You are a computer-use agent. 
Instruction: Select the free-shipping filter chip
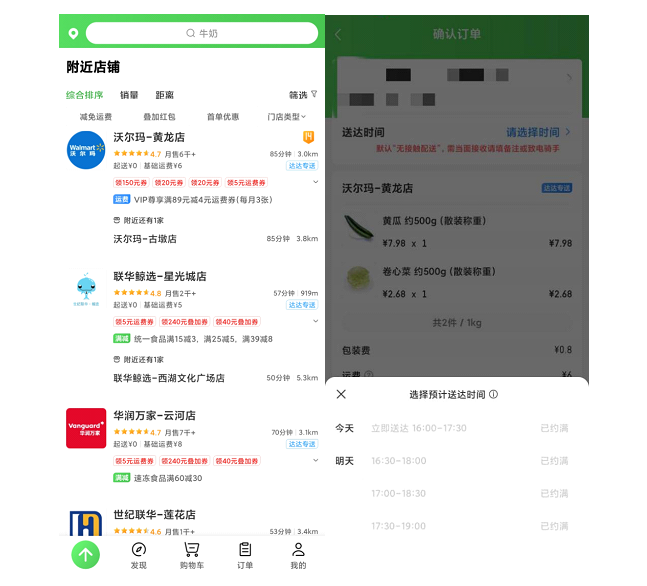96,117
